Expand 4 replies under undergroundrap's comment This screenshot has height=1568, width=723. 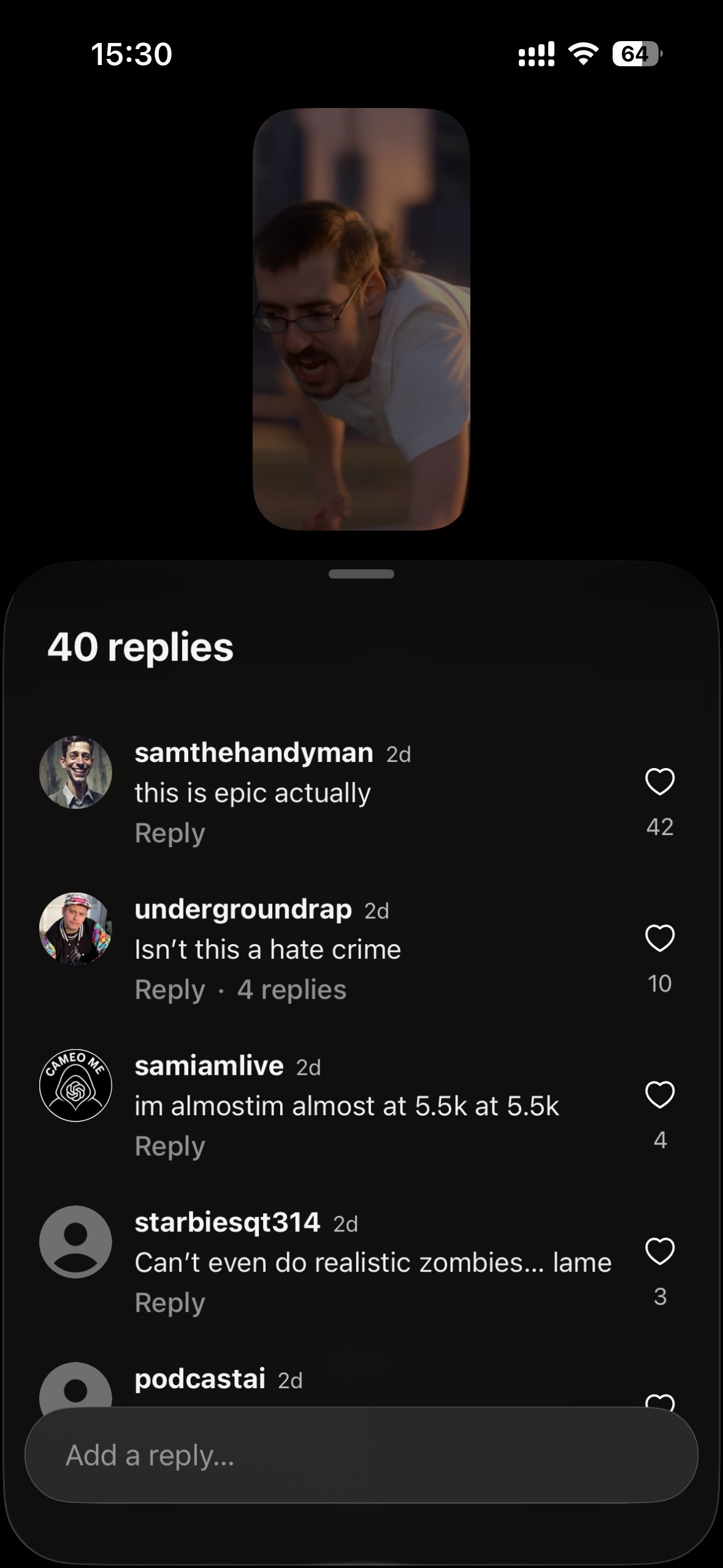[x=292, y=990]
